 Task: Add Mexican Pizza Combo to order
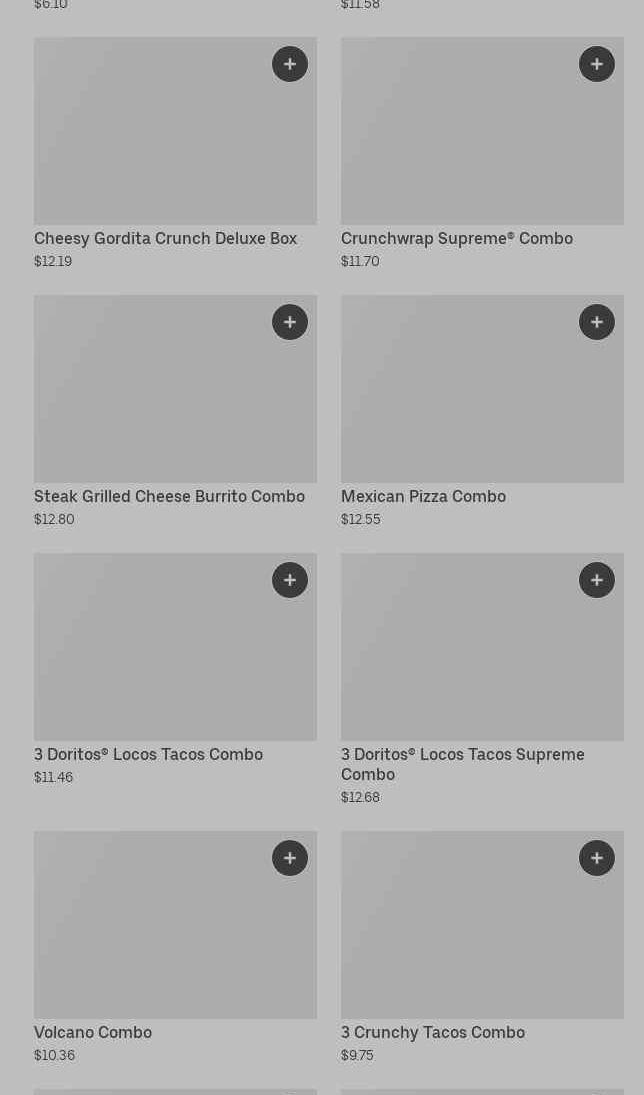[597, 322]
